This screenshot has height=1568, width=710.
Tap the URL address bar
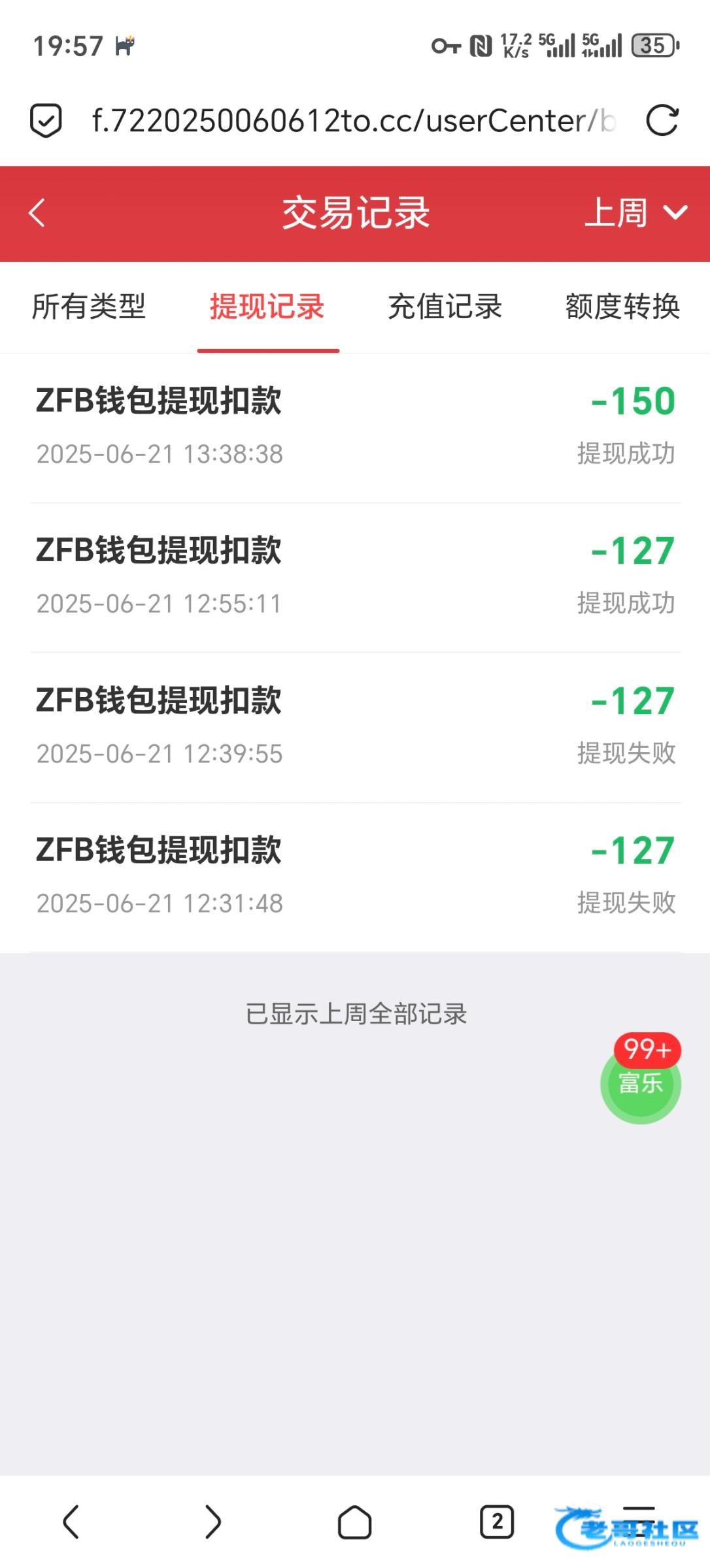click(x=353, y=121)
